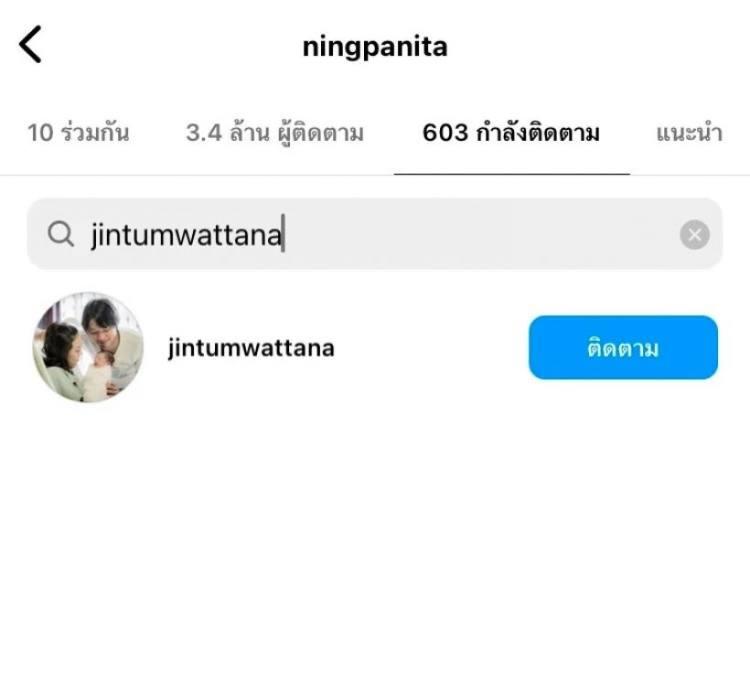The width and height of the screenshot is (750, 693).
Task: Go back using the back arrow
Action: point(32,46)
